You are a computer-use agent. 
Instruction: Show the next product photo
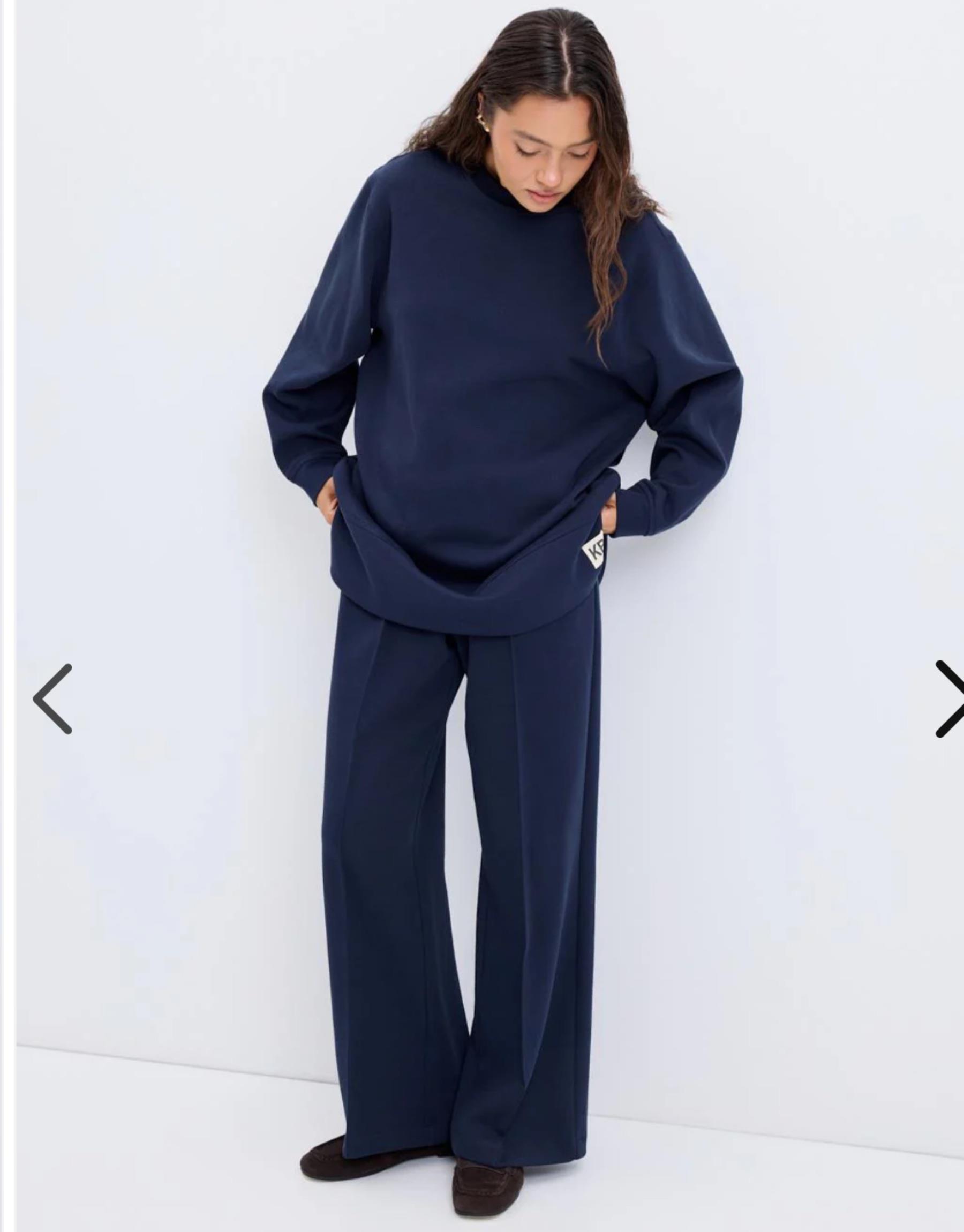950,698
